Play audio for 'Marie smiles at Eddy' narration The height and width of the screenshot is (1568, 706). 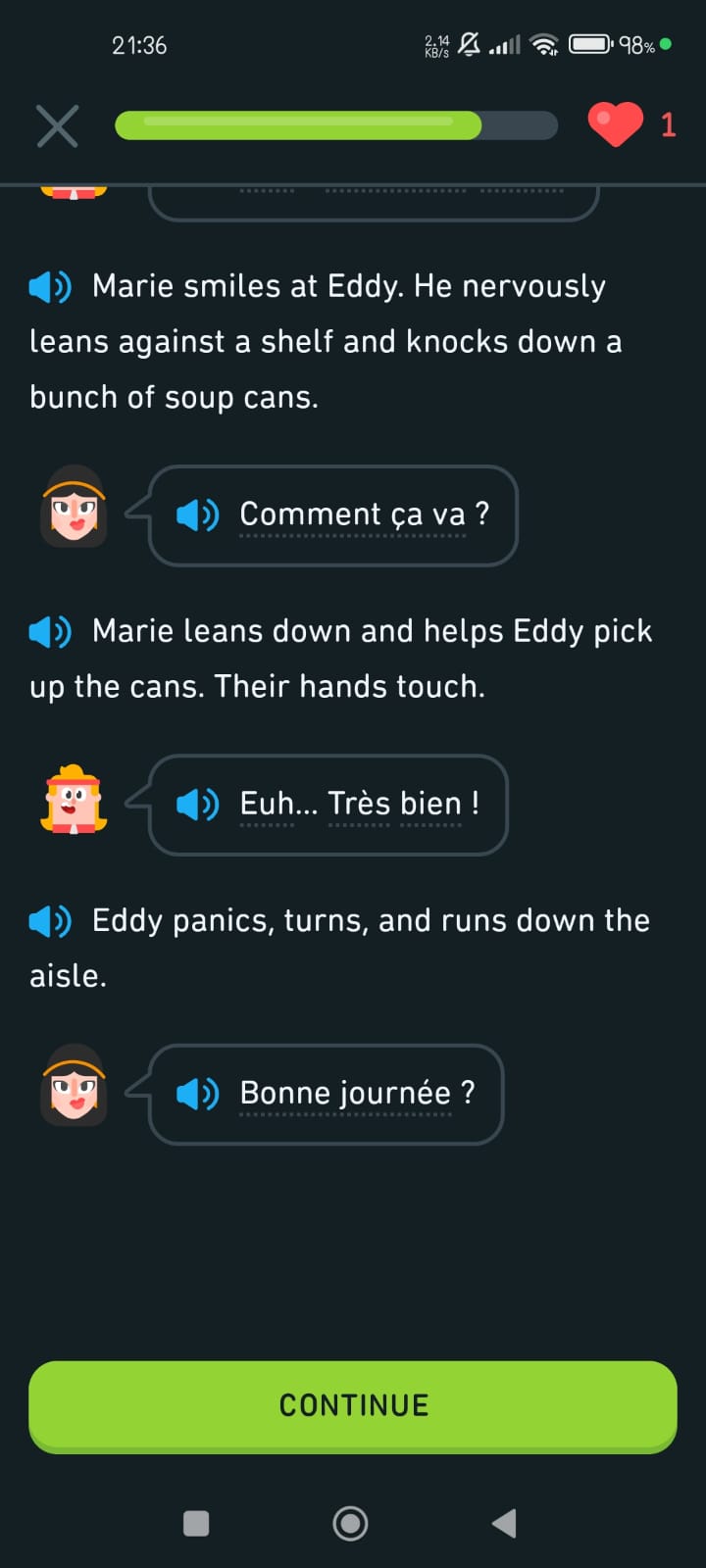tap(49, 287)
